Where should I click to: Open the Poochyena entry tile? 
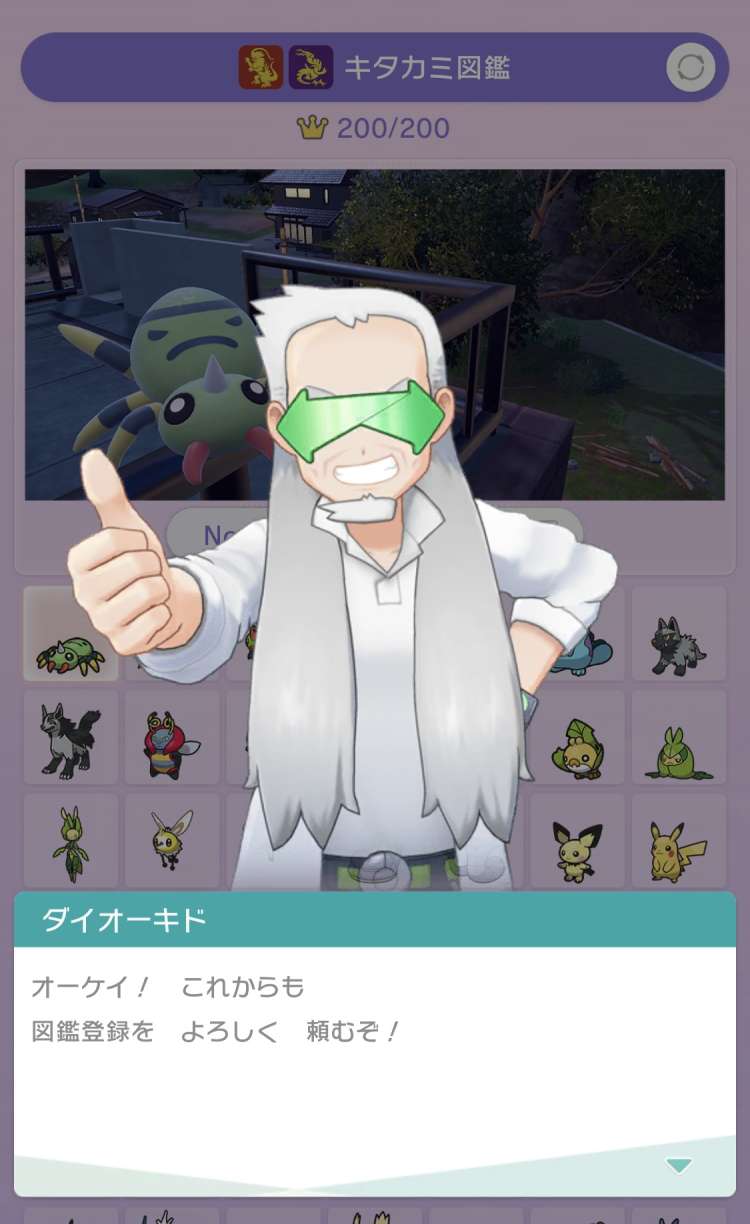pyautogui.click(x=679, y=634)
